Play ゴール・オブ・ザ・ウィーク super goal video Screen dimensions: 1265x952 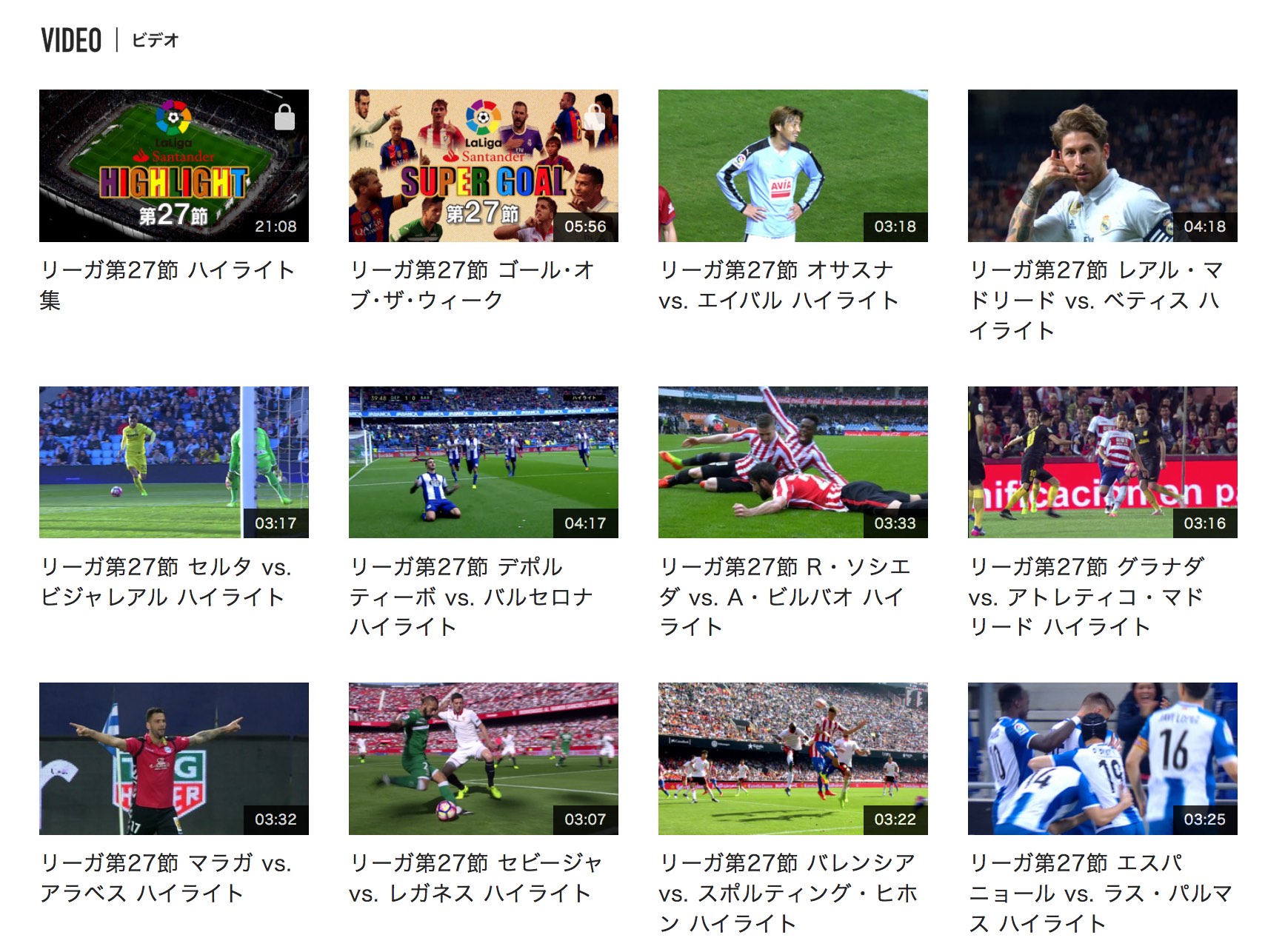click(483, 166)
